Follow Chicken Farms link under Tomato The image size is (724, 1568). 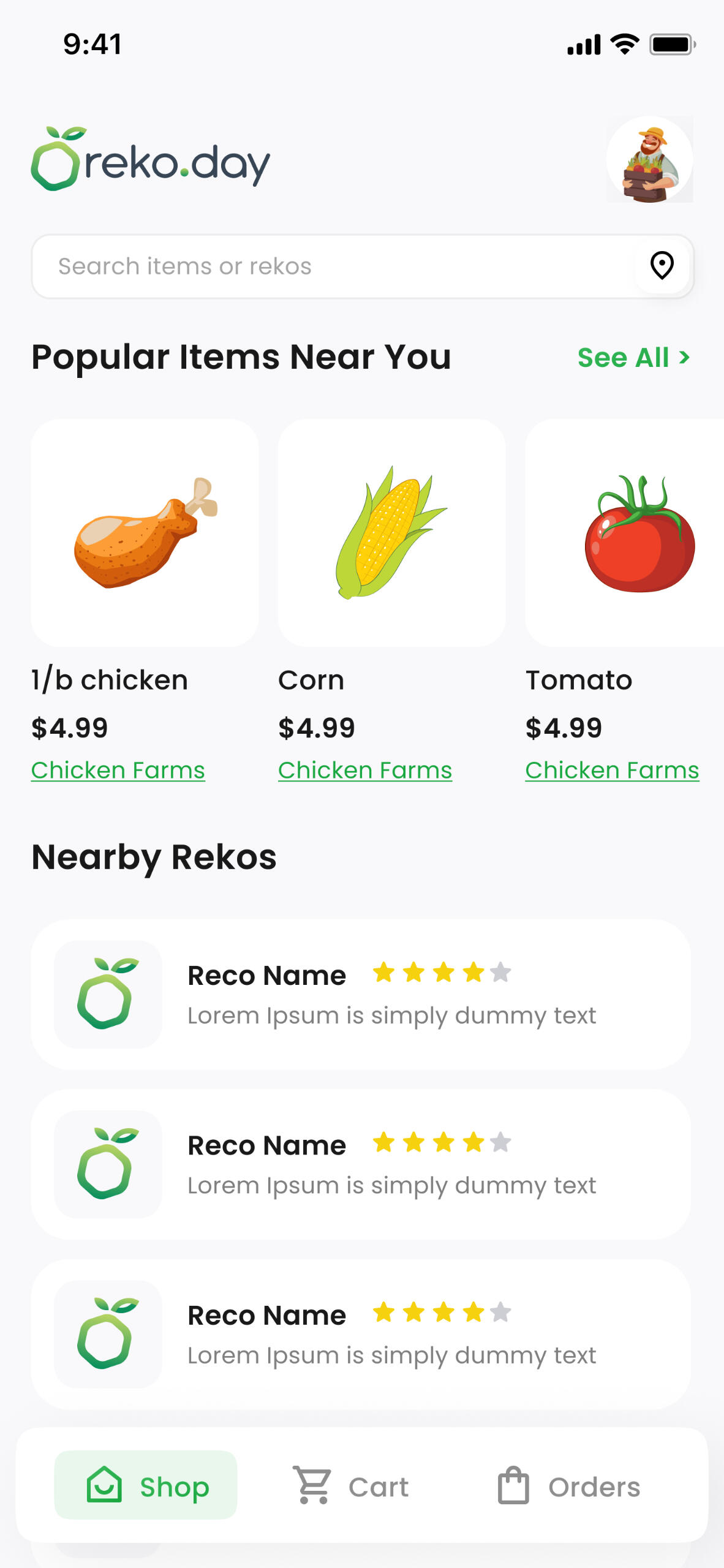pos(612,770)
